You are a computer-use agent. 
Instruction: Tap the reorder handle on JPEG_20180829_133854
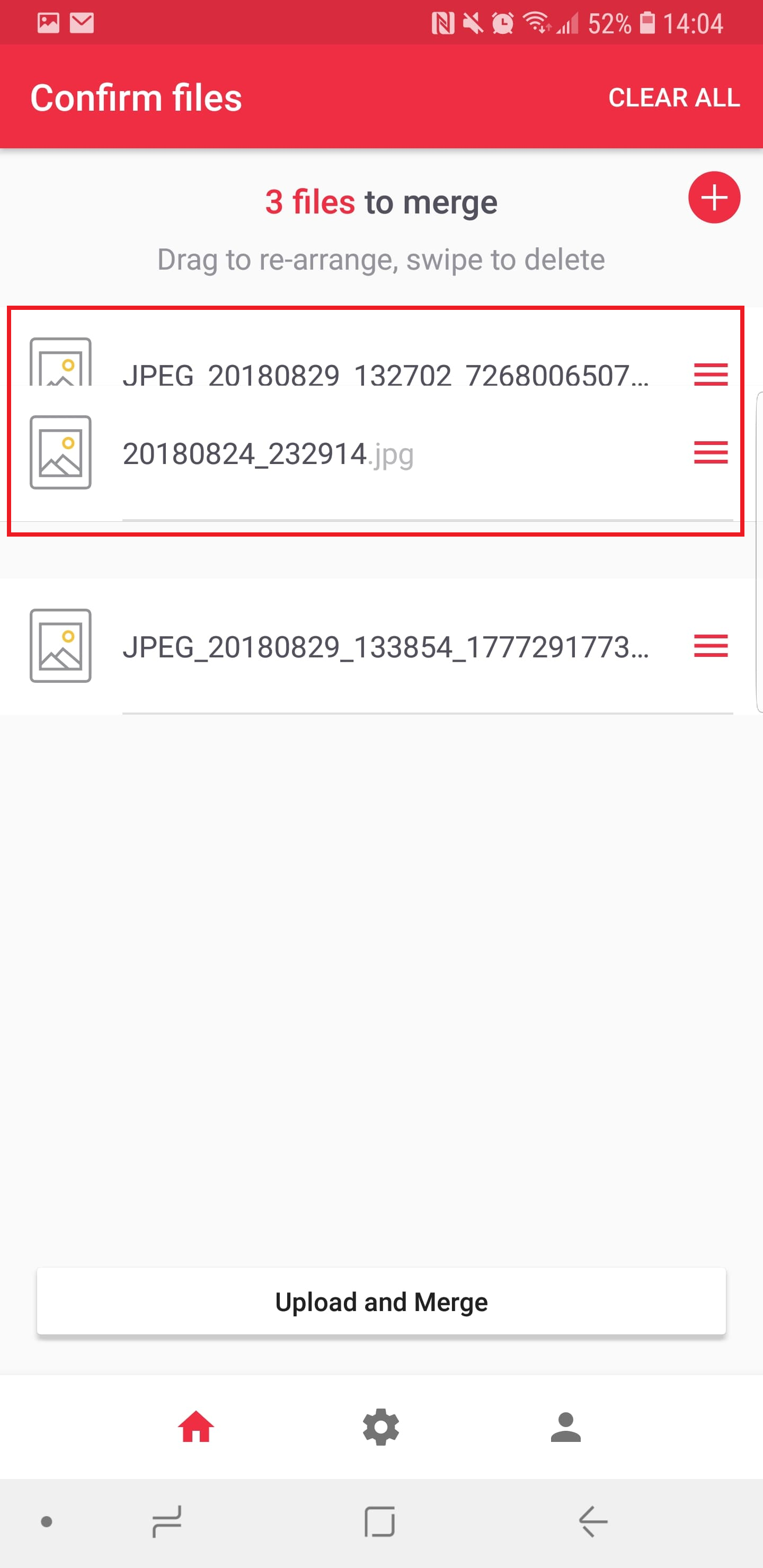(711, 646)
